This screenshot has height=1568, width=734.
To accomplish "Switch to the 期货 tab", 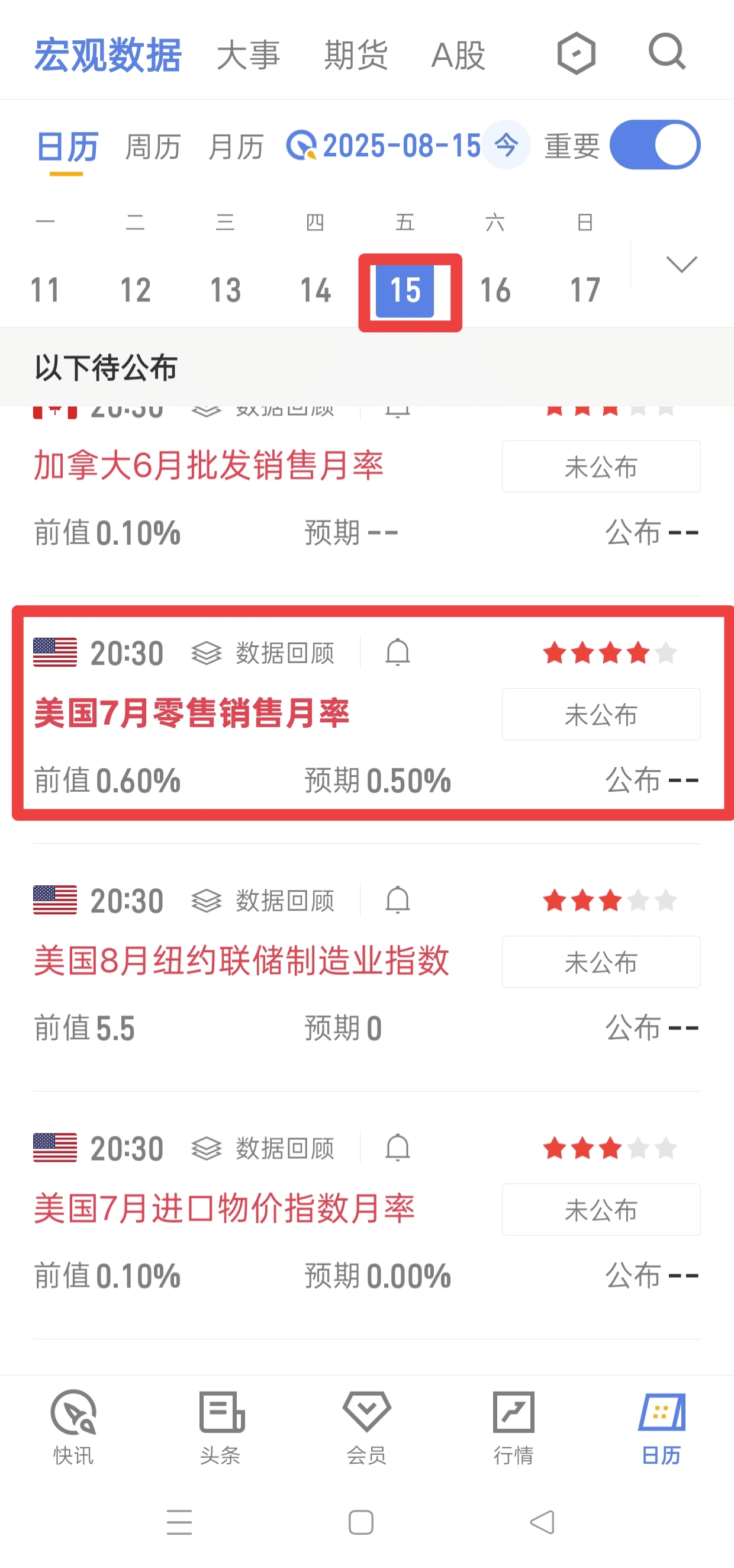I will pos(356,55).
